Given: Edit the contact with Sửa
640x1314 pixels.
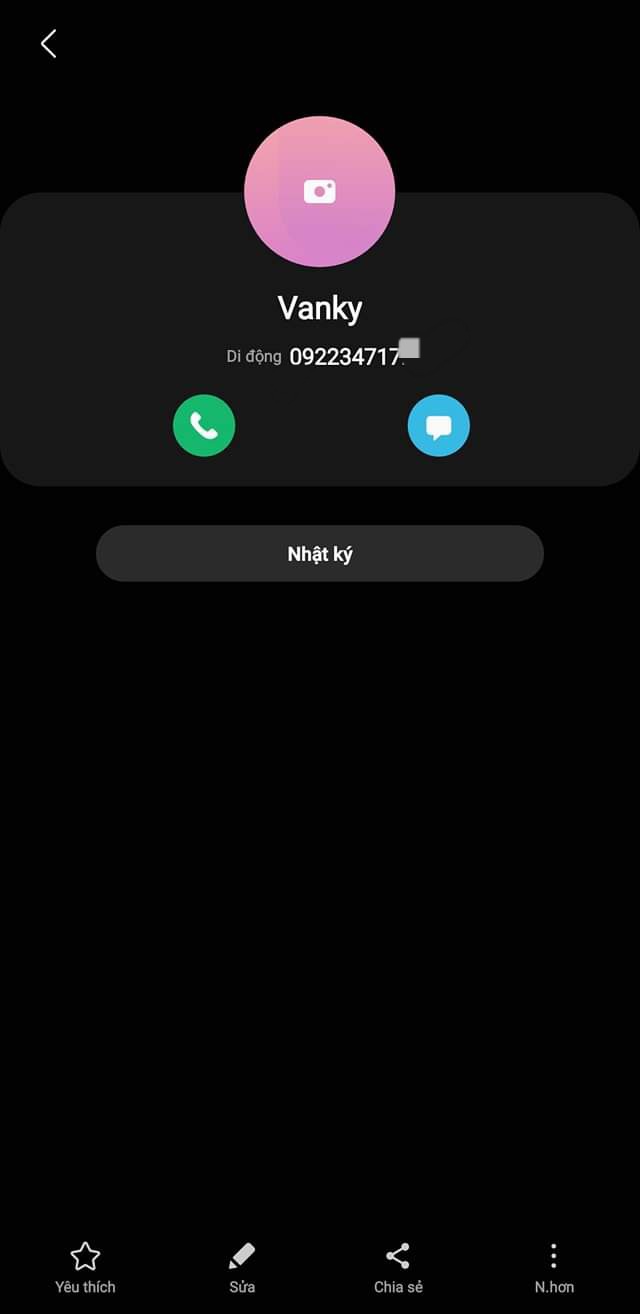Looking at the screenshot, I should pyautogui.click(x=242, y=1267).
